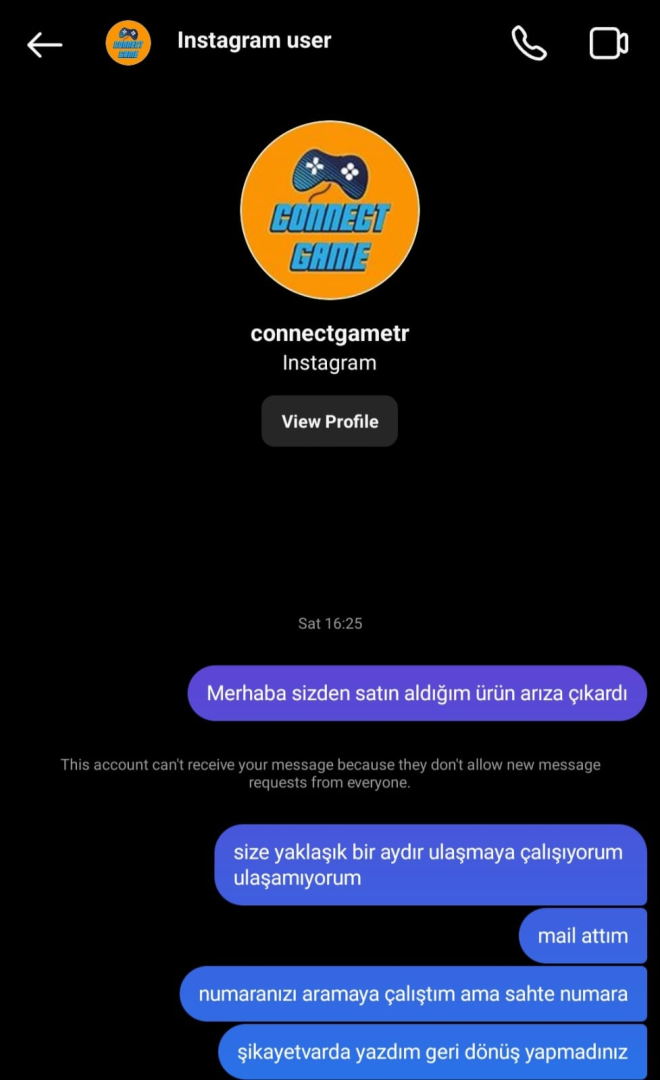Start a video call with this user
The image size is (660, 1080).
click(608, 43)
